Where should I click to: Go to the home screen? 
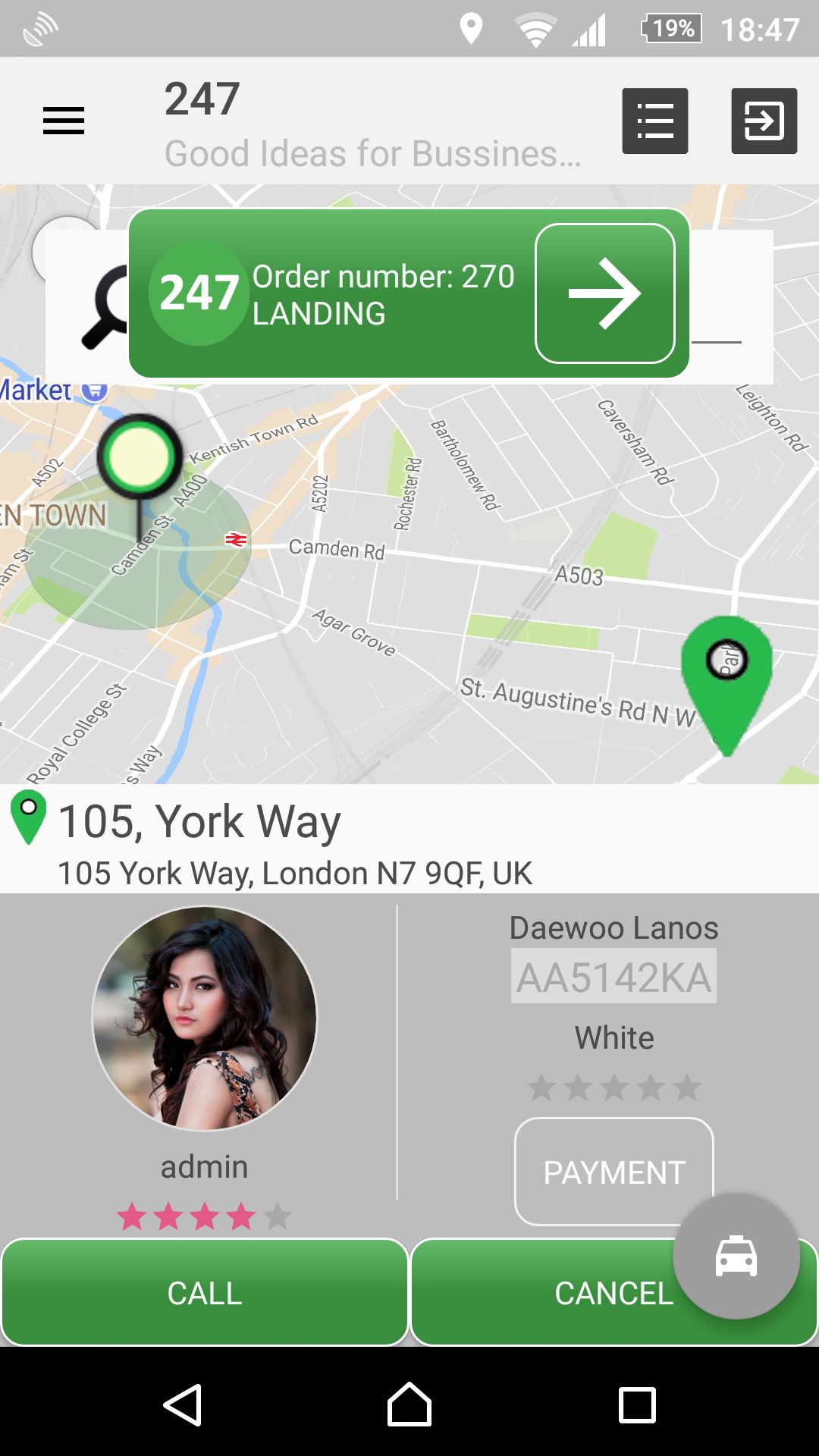click(409, 1405)
